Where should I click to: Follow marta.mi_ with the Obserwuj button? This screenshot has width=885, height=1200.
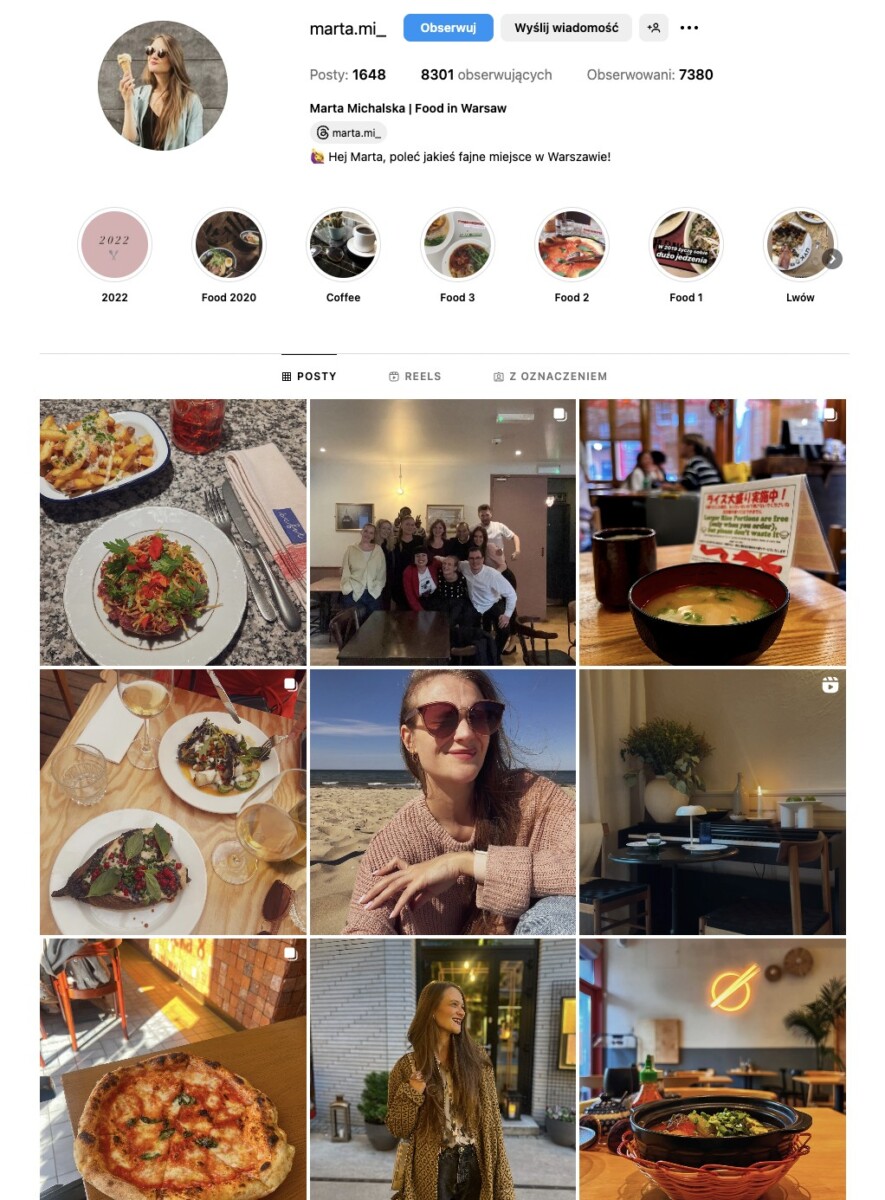[448, 28]
